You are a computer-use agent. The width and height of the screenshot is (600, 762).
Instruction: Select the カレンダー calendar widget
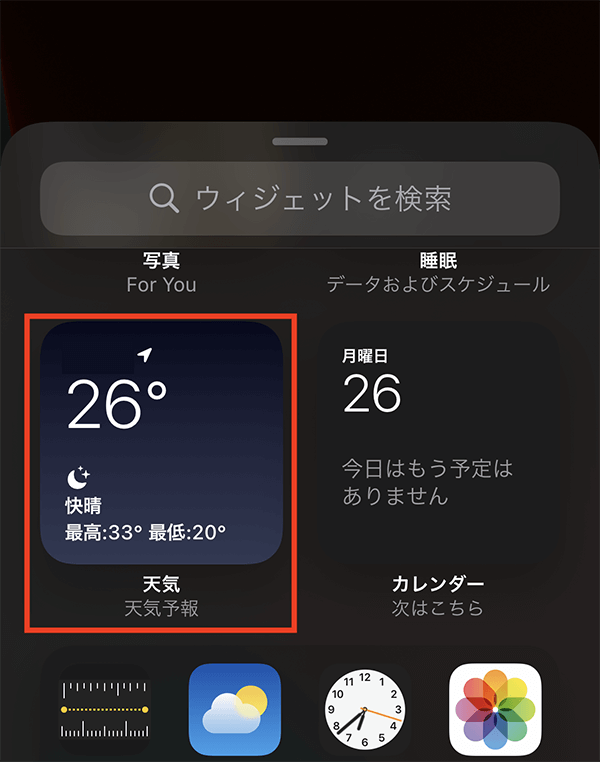(437, 443)
